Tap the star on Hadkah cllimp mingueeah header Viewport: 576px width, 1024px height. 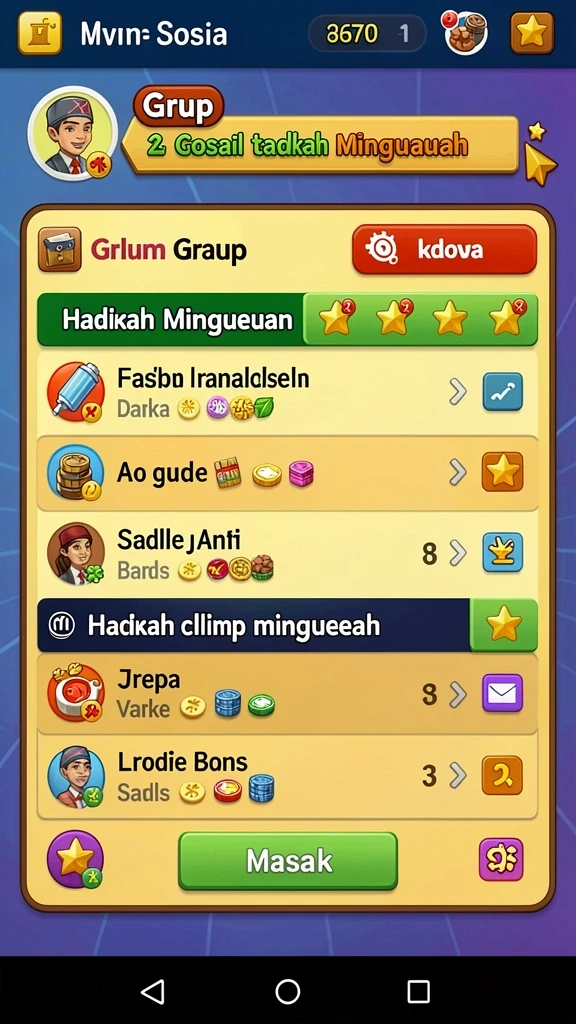[504, 626]
